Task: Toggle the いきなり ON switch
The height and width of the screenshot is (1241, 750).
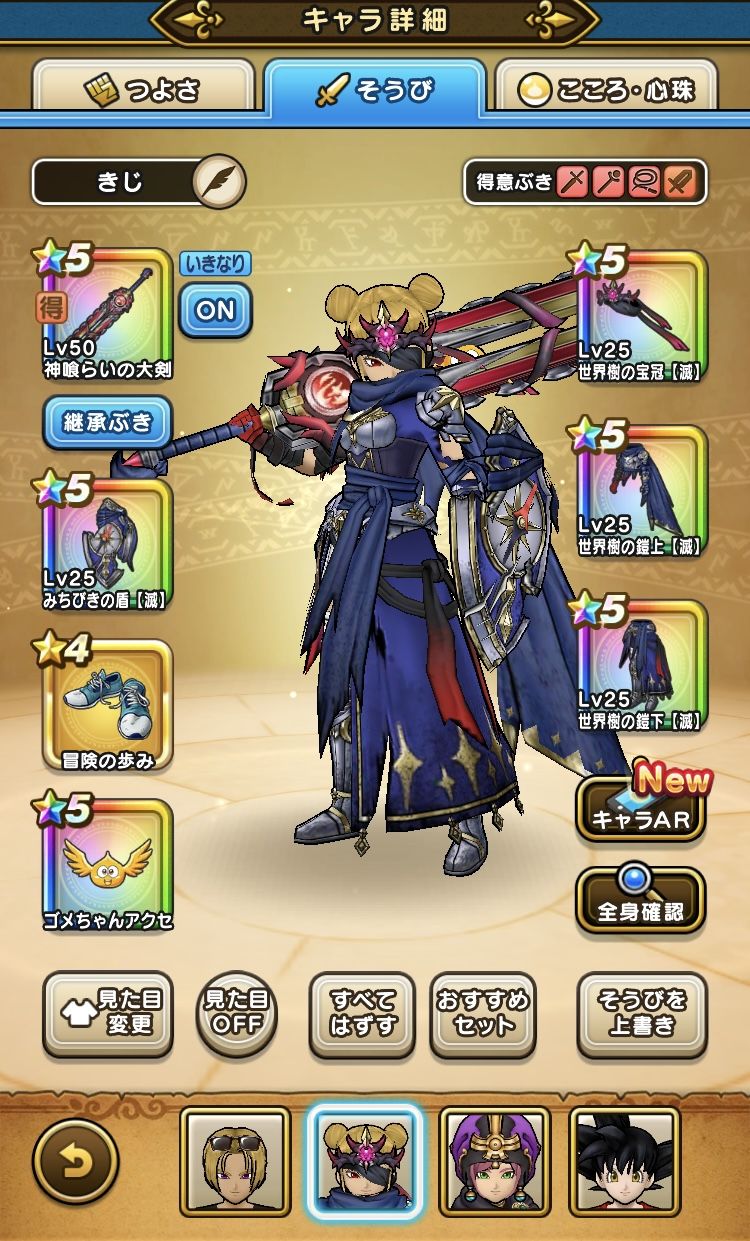Action: coord(215,308)
